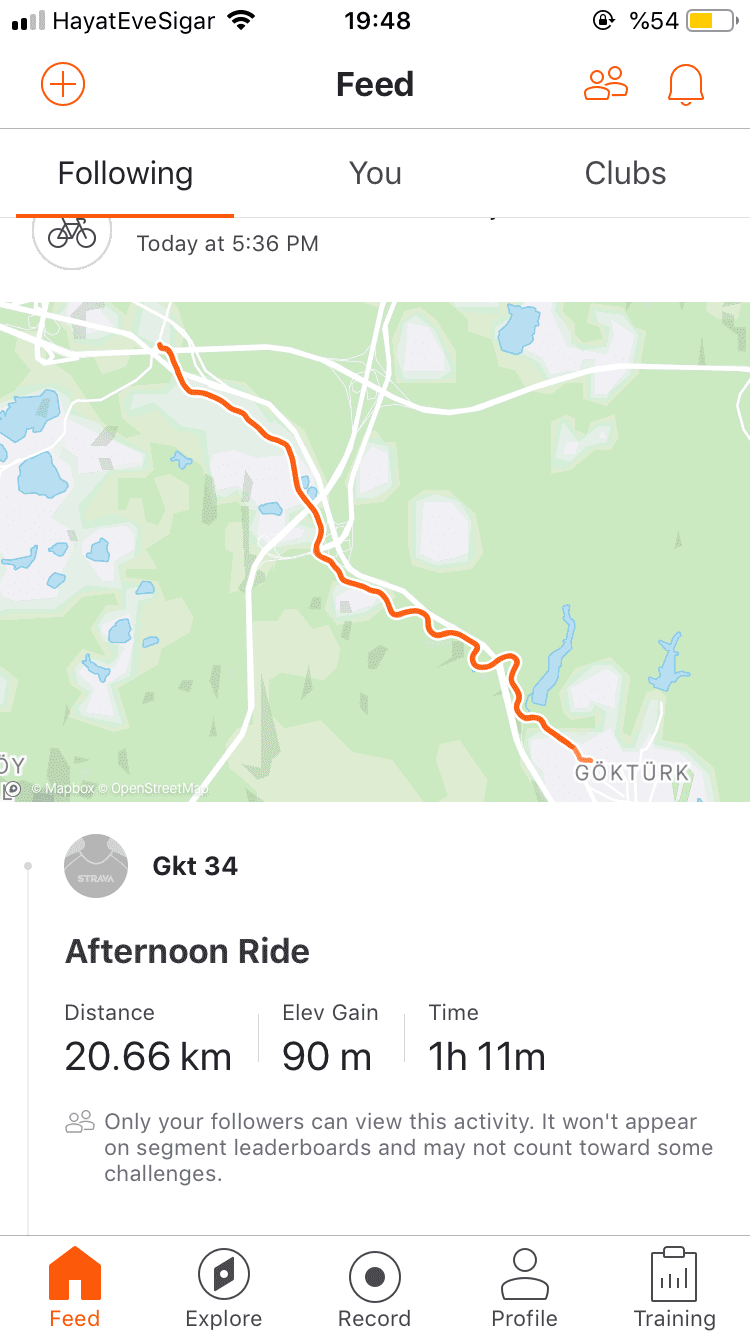Image resolution: width=750 pixels, height=1334 pixels.
Task: Open Gkt 34's profile avatar
Action: click(96, 865)
